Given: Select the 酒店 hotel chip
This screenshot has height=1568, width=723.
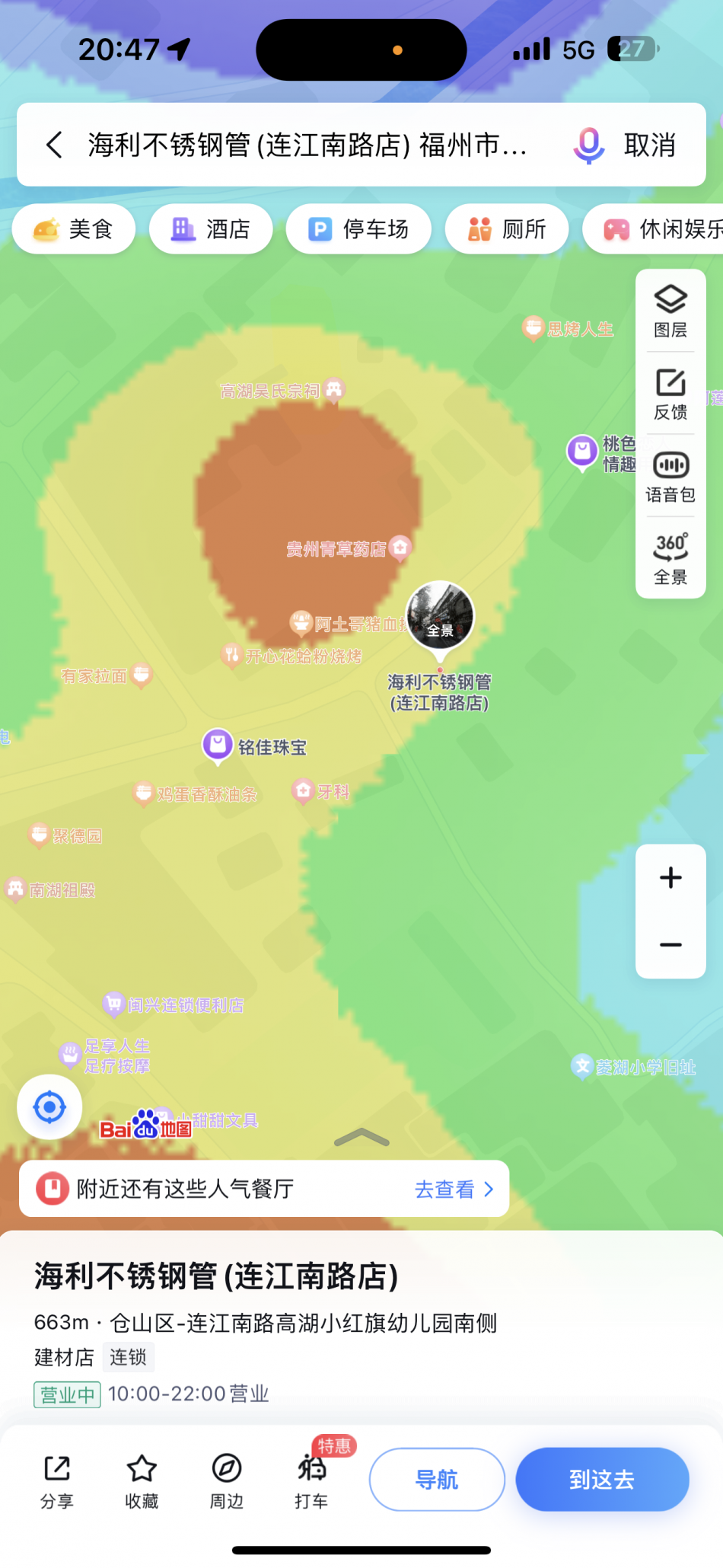Looking at the screenshot, I should (211, 229).
